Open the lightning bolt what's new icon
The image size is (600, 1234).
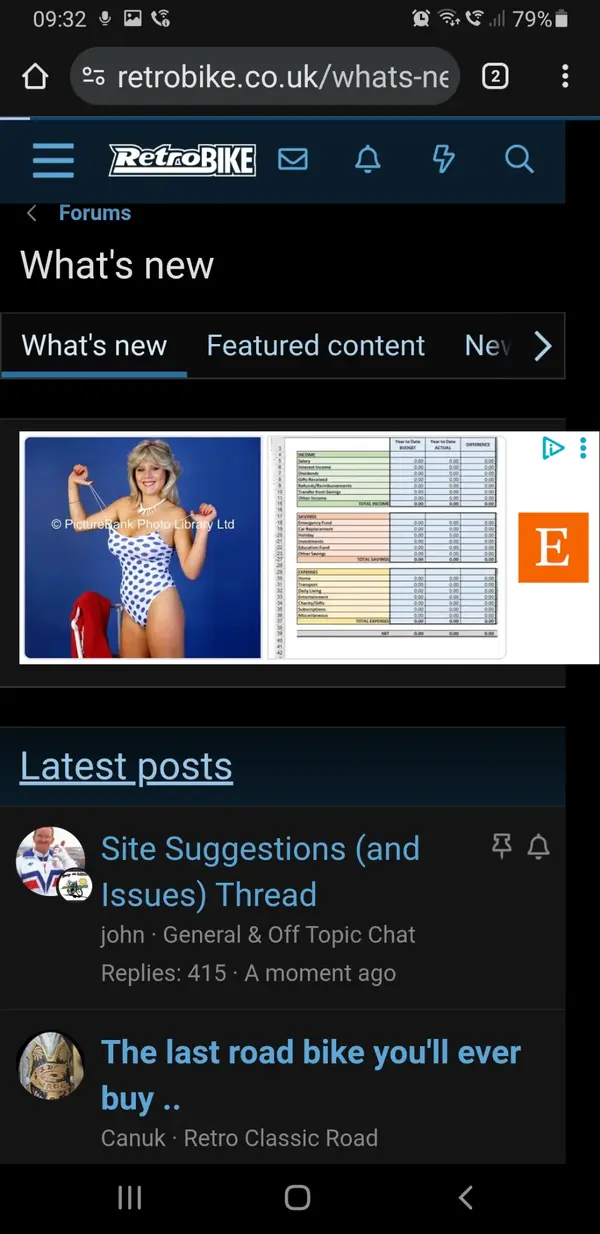(443, 159)
